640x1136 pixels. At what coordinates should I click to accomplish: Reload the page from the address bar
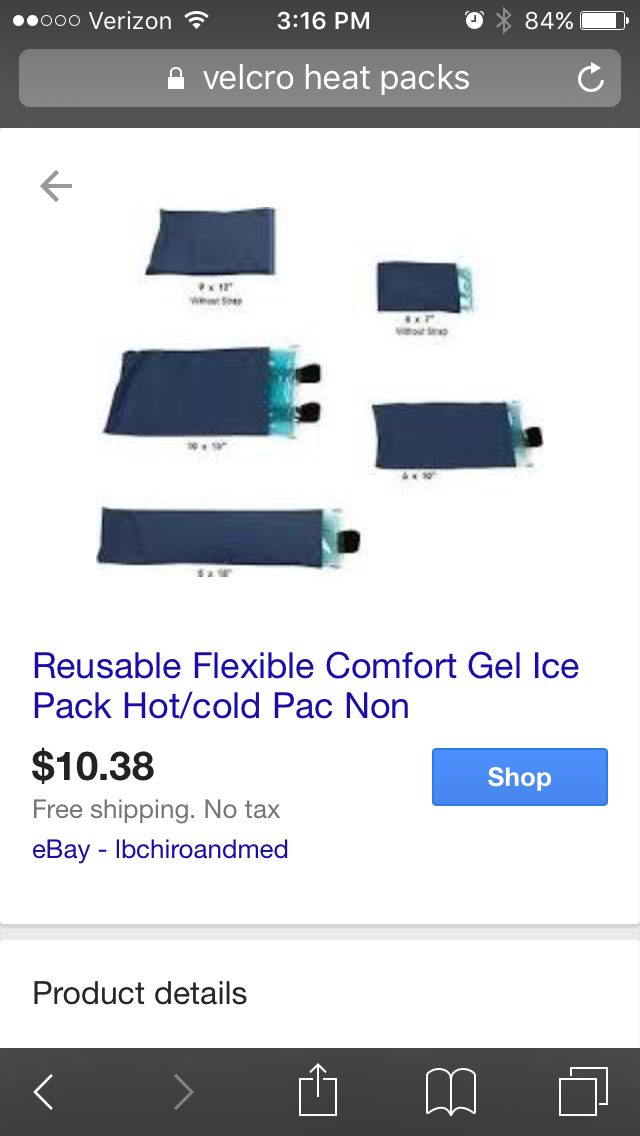[591, 78]
